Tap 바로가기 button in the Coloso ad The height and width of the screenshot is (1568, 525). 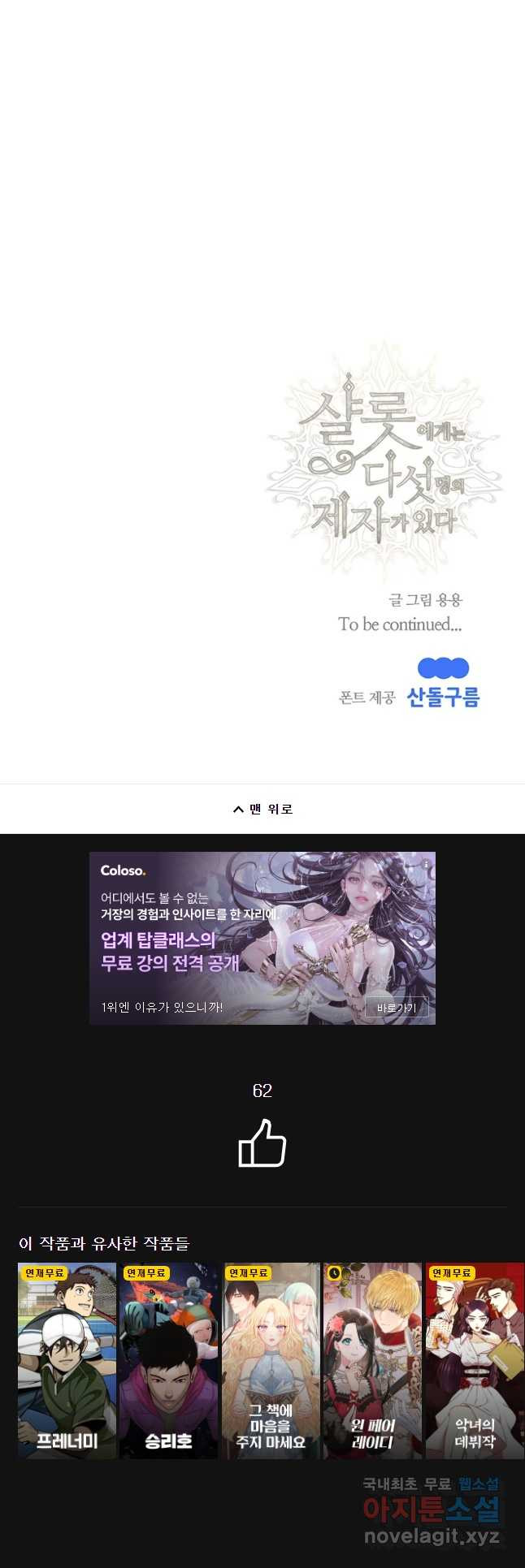click(x=396, y=1008)
